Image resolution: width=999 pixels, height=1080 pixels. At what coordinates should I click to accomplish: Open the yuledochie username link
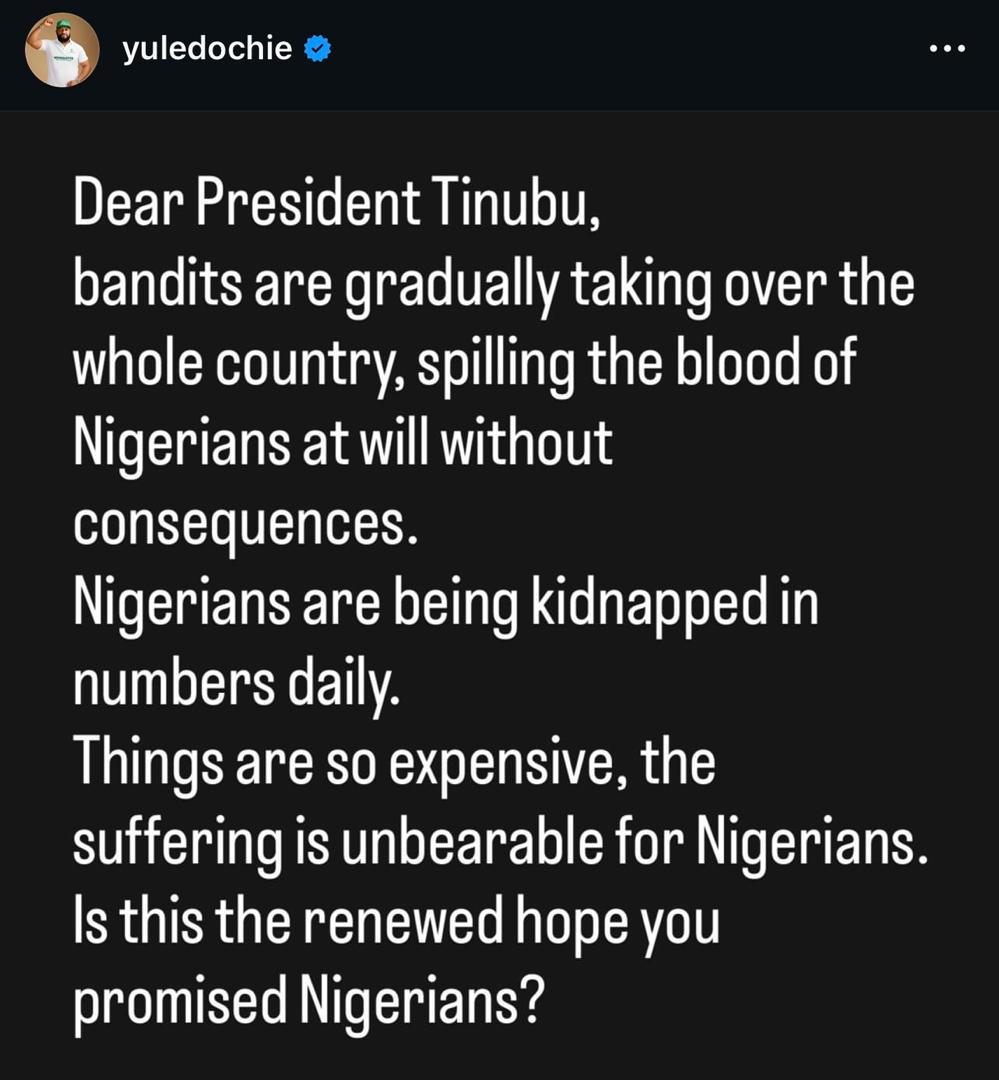tap(207, 49)
